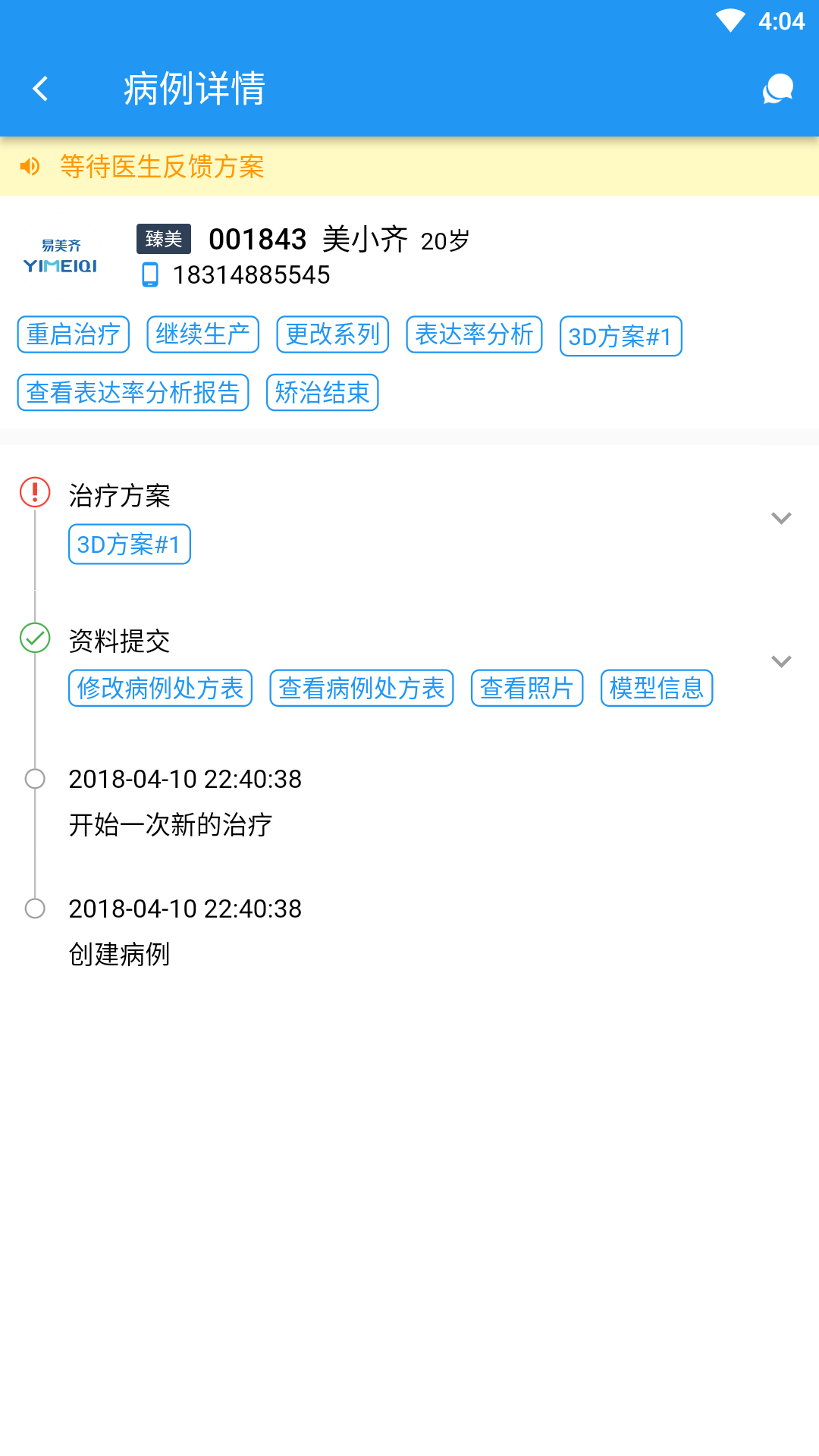This screenshot has width=819, height=1456.
Task: Open the 等待医生反馈方案 notification banner
Action: [x=163, y=167]
